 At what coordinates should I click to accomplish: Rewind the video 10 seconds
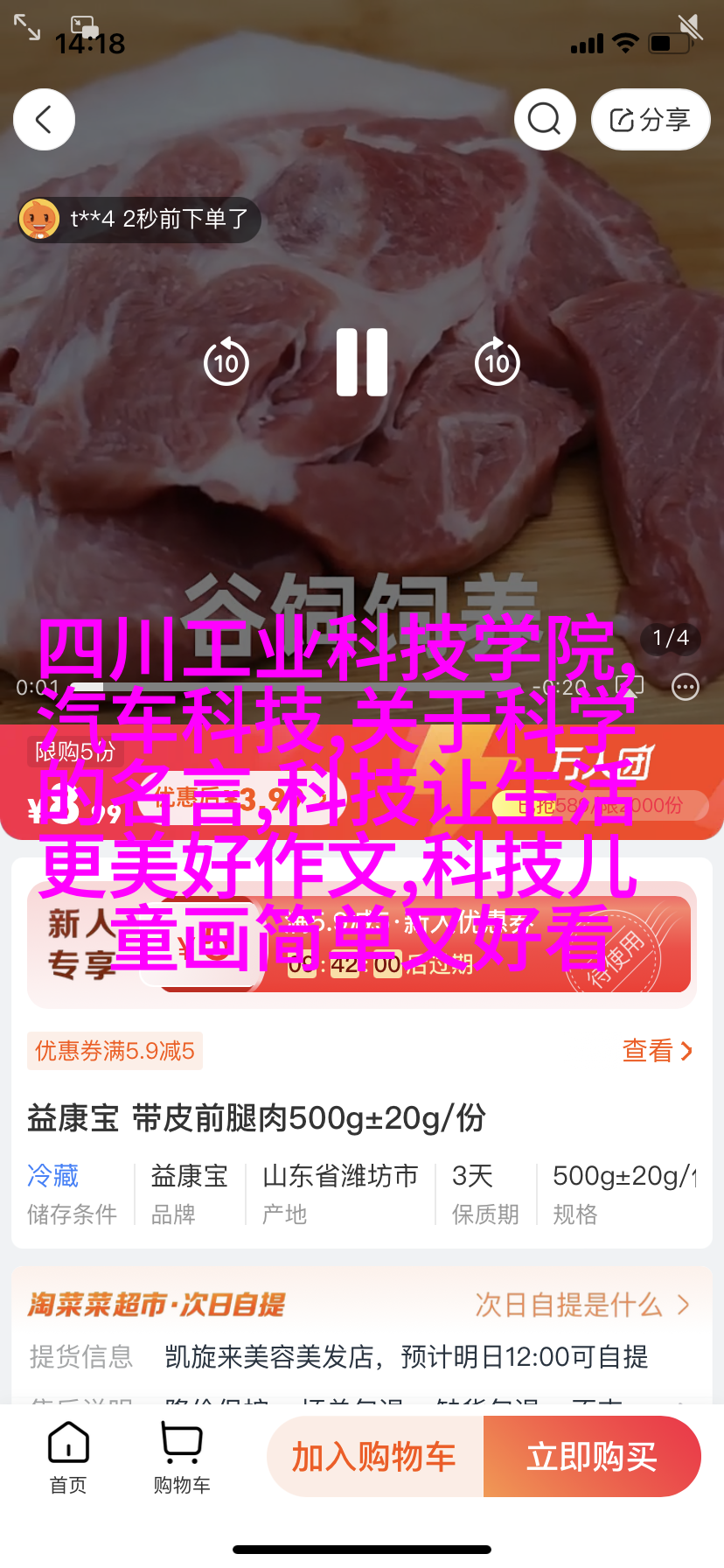pyautogui.click(x=226, y=362)
